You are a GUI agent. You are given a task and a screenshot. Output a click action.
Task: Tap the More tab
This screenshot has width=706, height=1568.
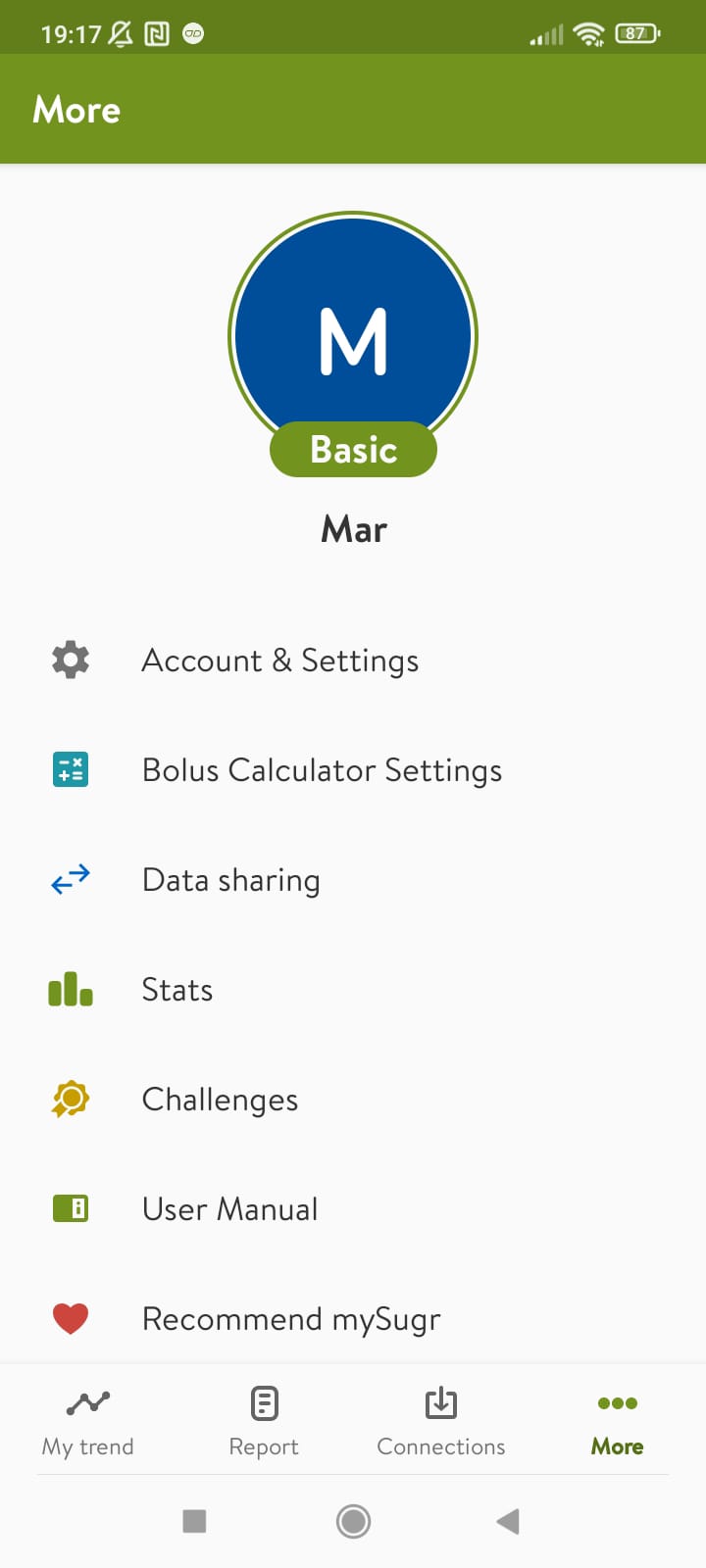coord(618,1421)
